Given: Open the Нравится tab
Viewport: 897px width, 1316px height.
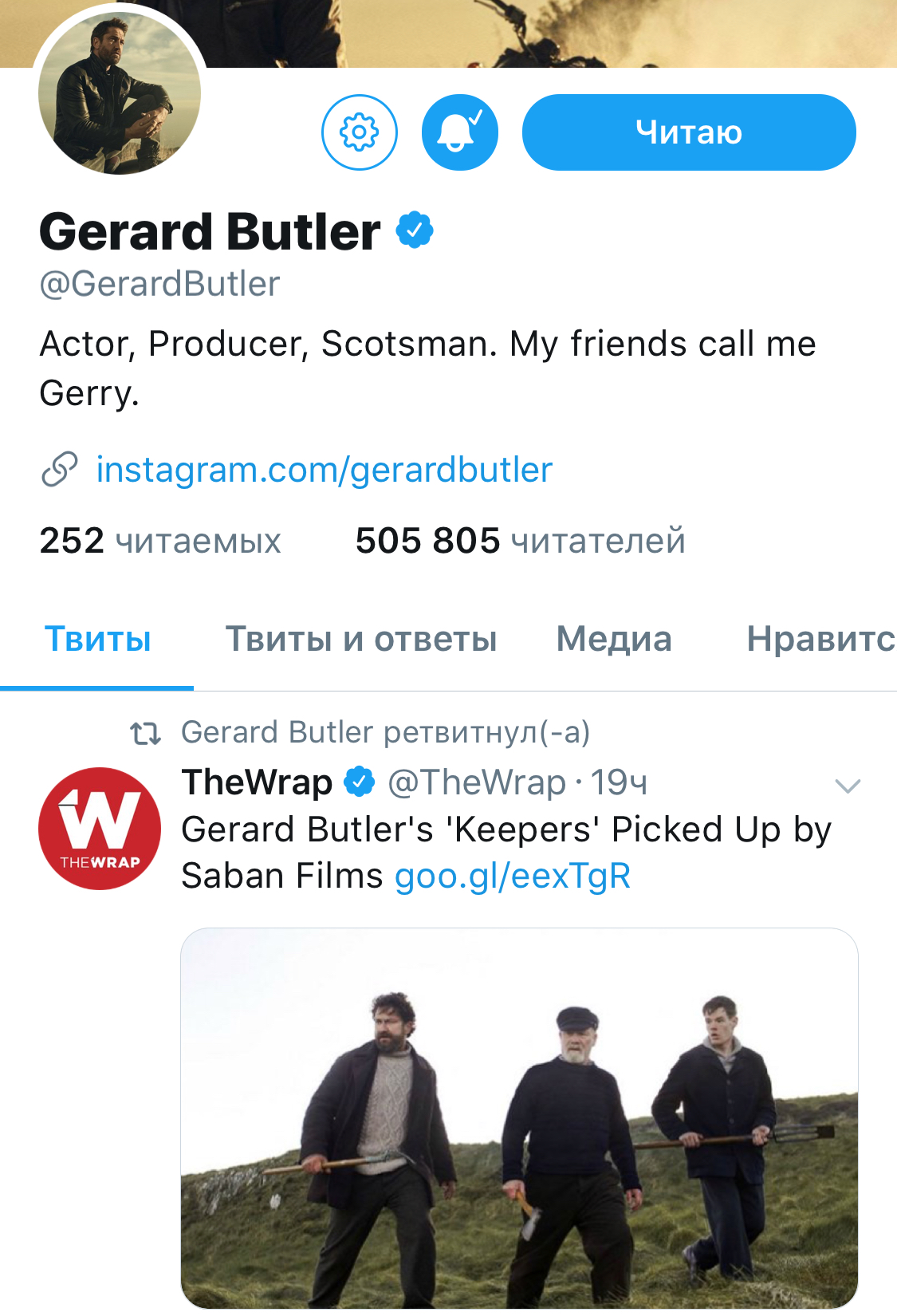Looking at the screenshot, I should click(820, 639).
